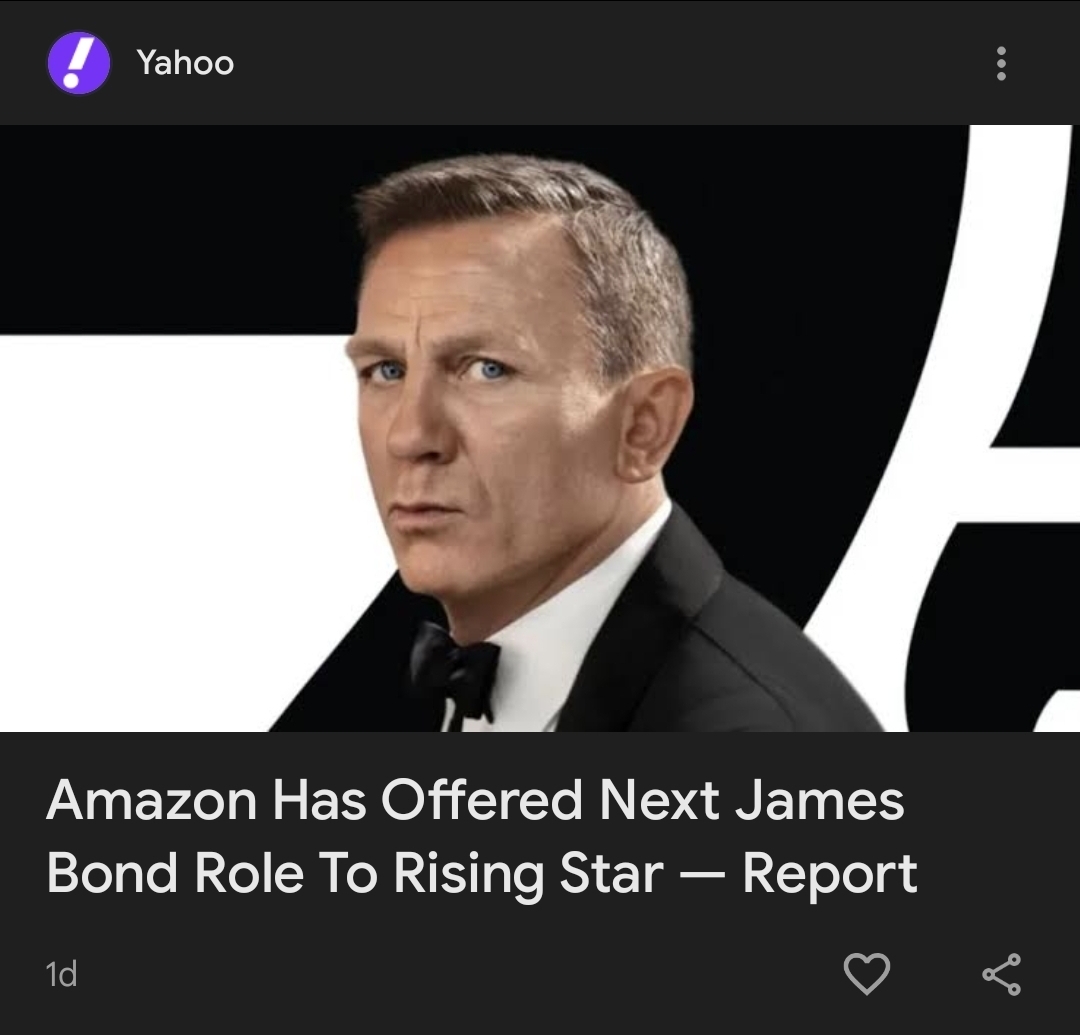Image resolution: width=1080 pixels, height=1035 pixels.
Task: Like the James Bond article
Action: click(866, 973)
